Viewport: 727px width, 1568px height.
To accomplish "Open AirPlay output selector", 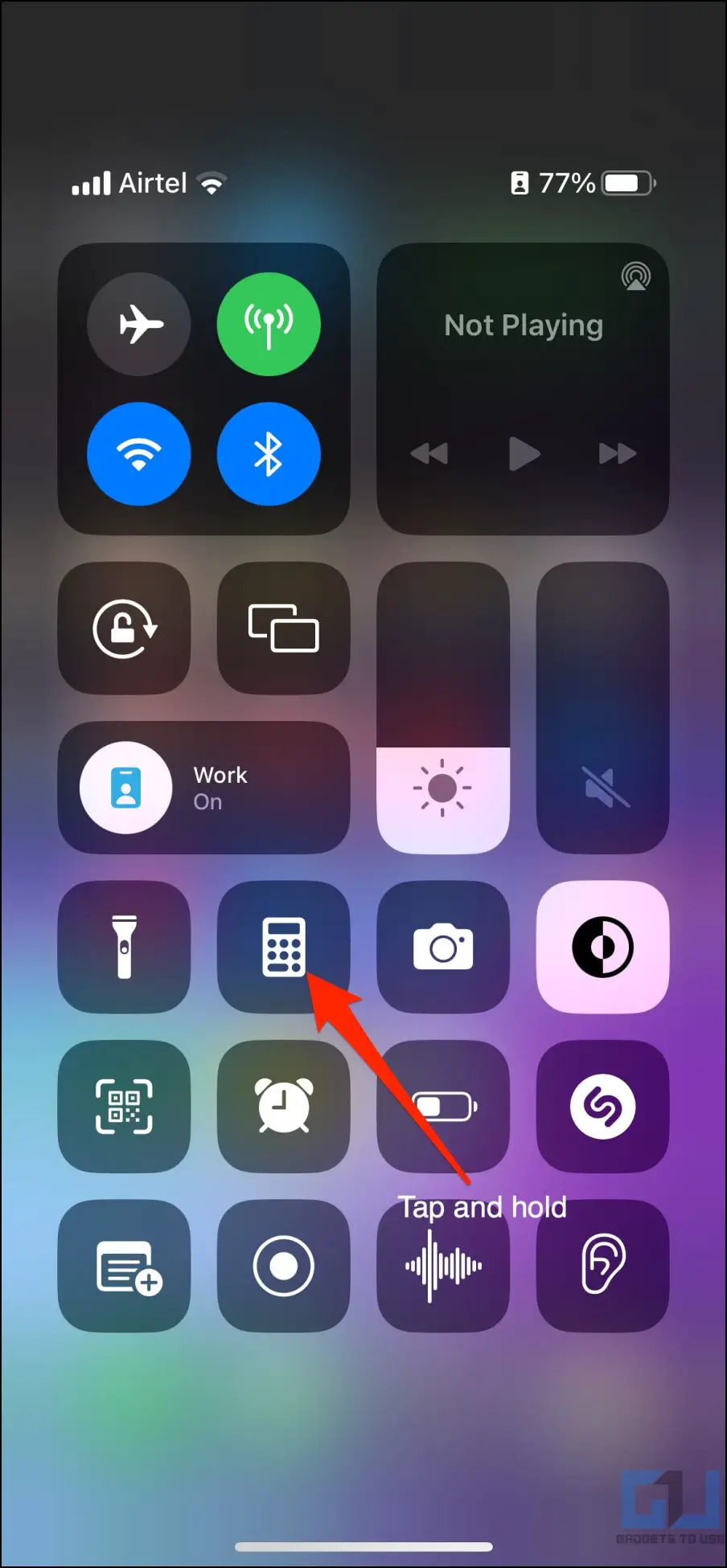I will [635, 276].
